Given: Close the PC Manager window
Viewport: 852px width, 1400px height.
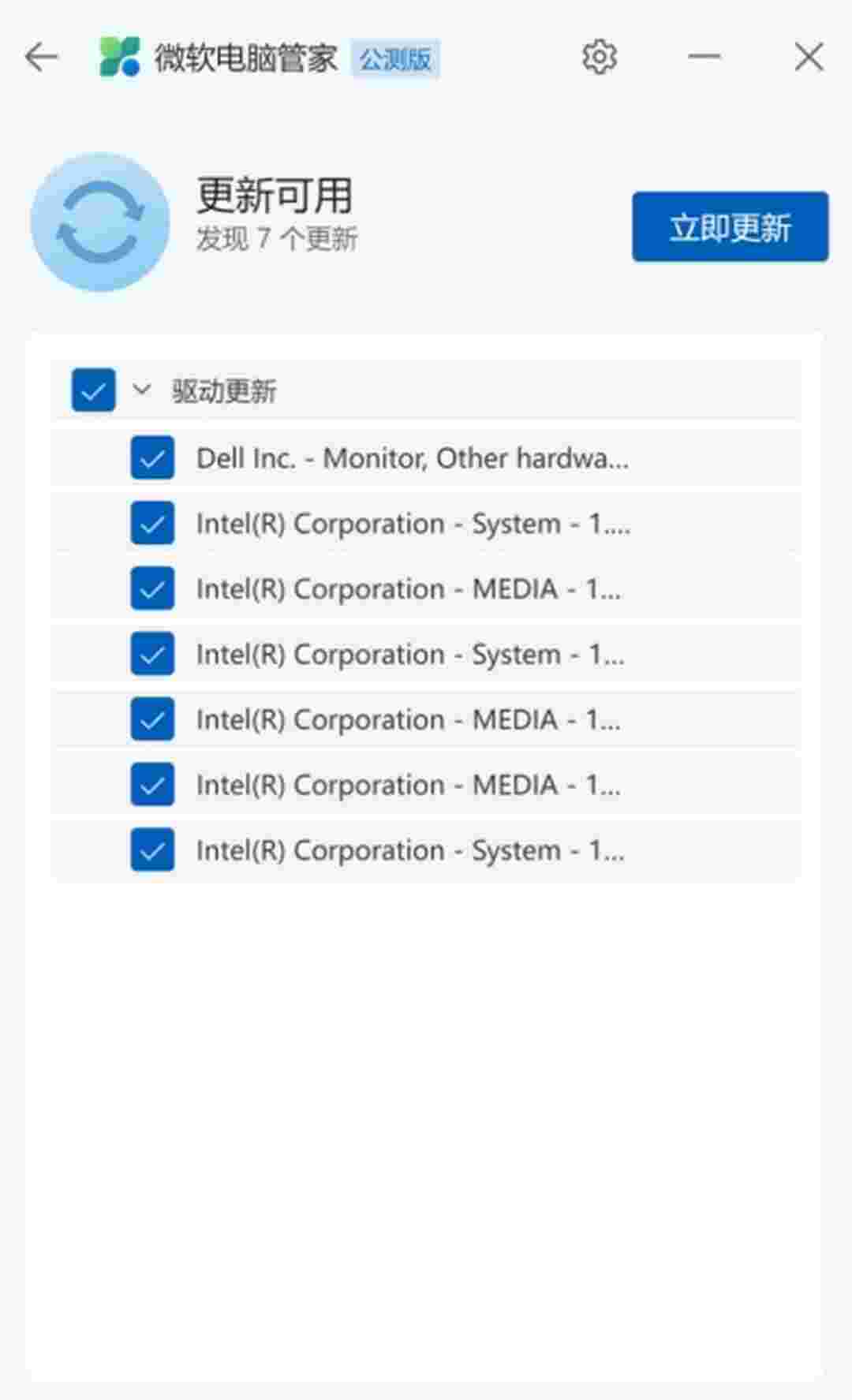Looking at the screenshot, I should click(x=809, y=58).
